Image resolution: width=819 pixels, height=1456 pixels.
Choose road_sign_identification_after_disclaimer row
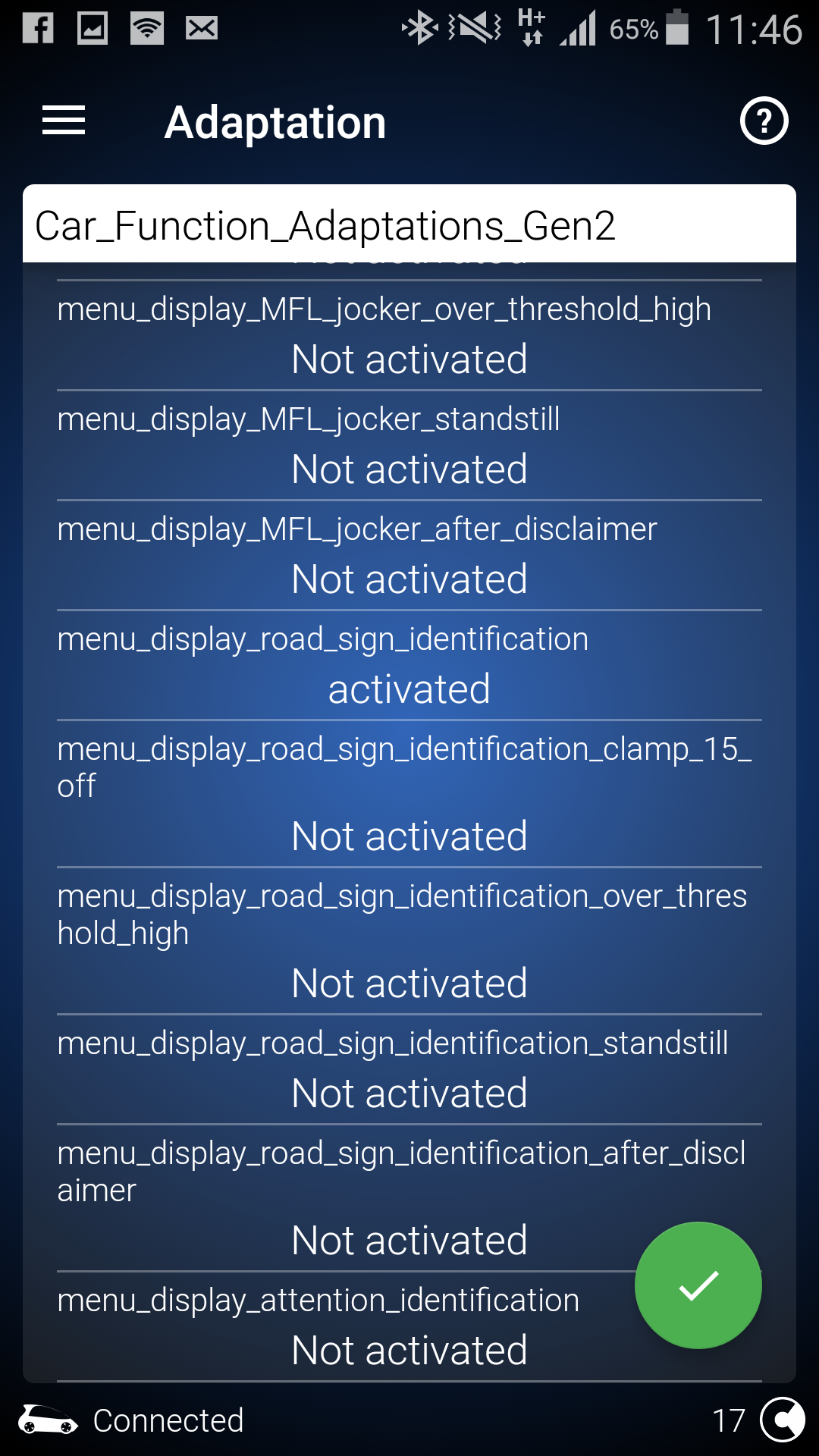409,1198
